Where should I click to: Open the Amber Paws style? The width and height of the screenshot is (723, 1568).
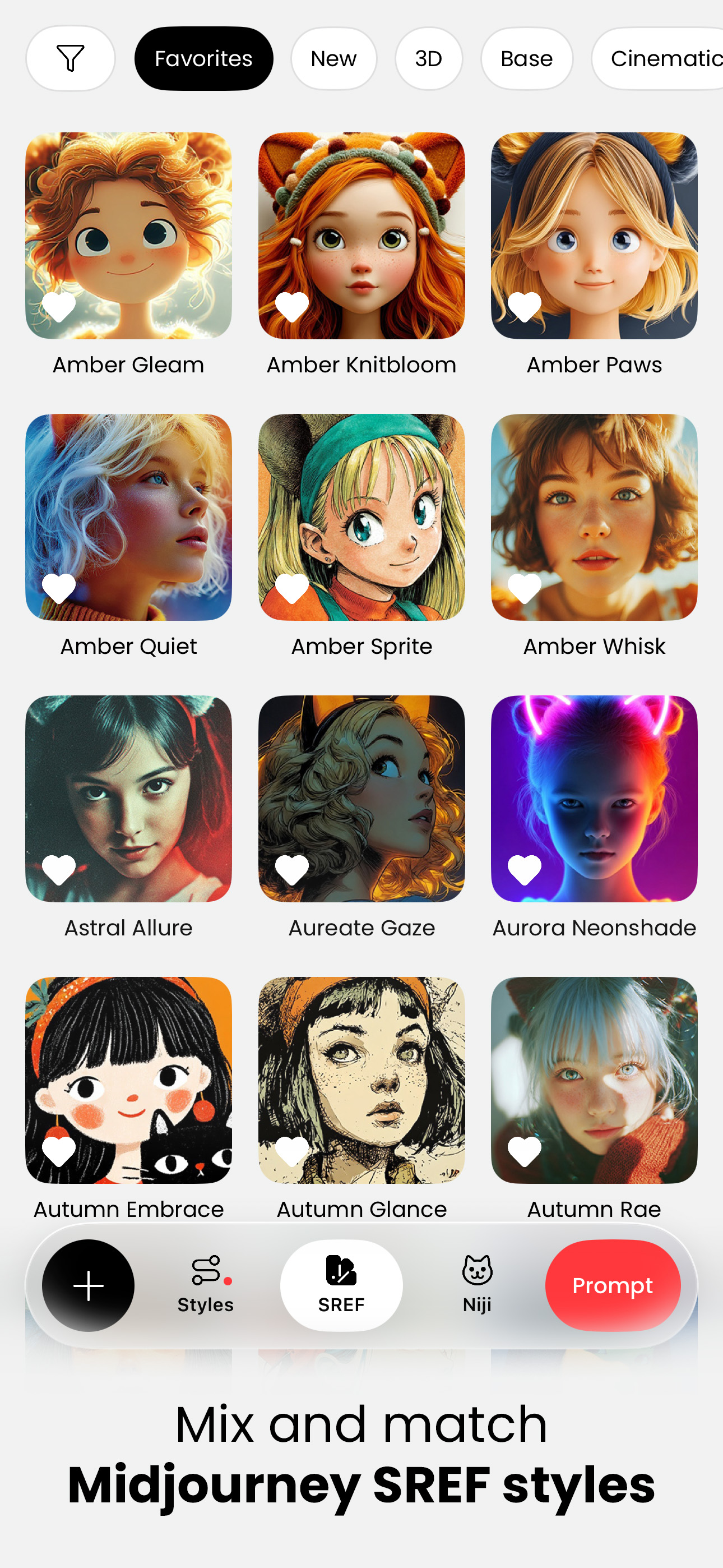tap(594, 236)
